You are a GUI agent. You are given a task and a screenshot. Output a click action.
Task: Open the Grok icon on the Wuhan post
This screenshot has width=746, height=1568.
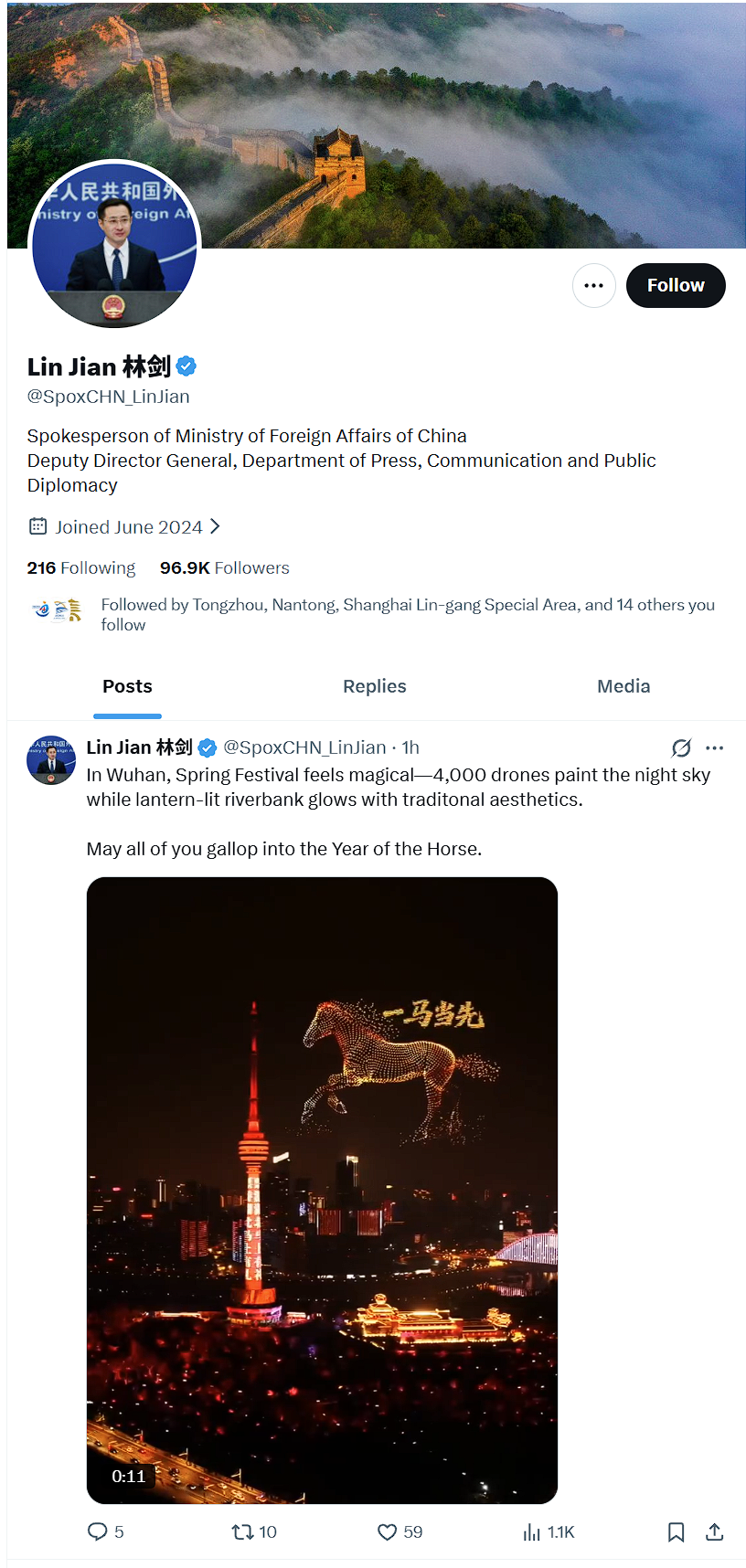point(681,747)
